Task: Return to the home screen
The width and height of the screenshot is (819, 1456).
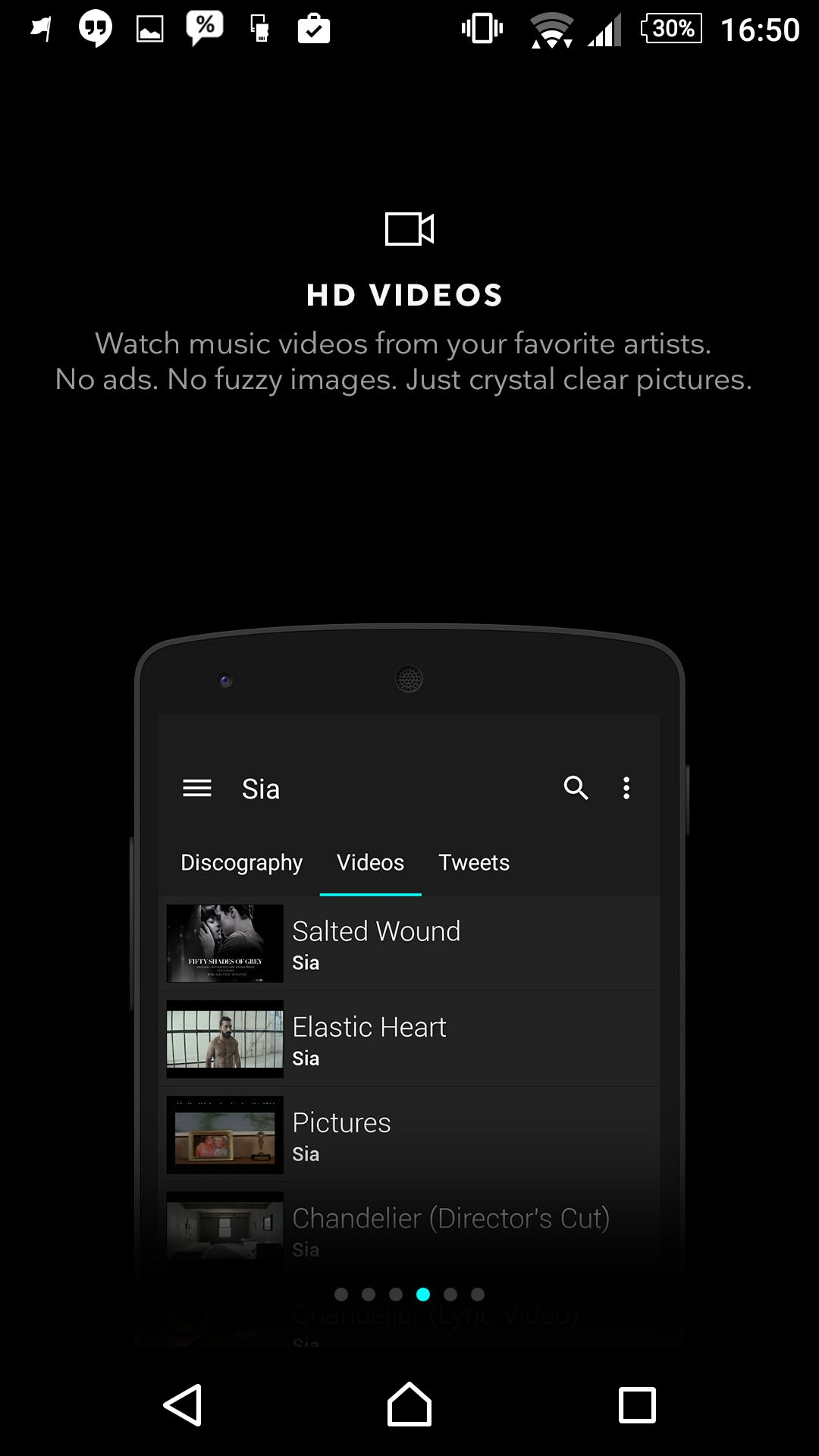Action: 409,1404
